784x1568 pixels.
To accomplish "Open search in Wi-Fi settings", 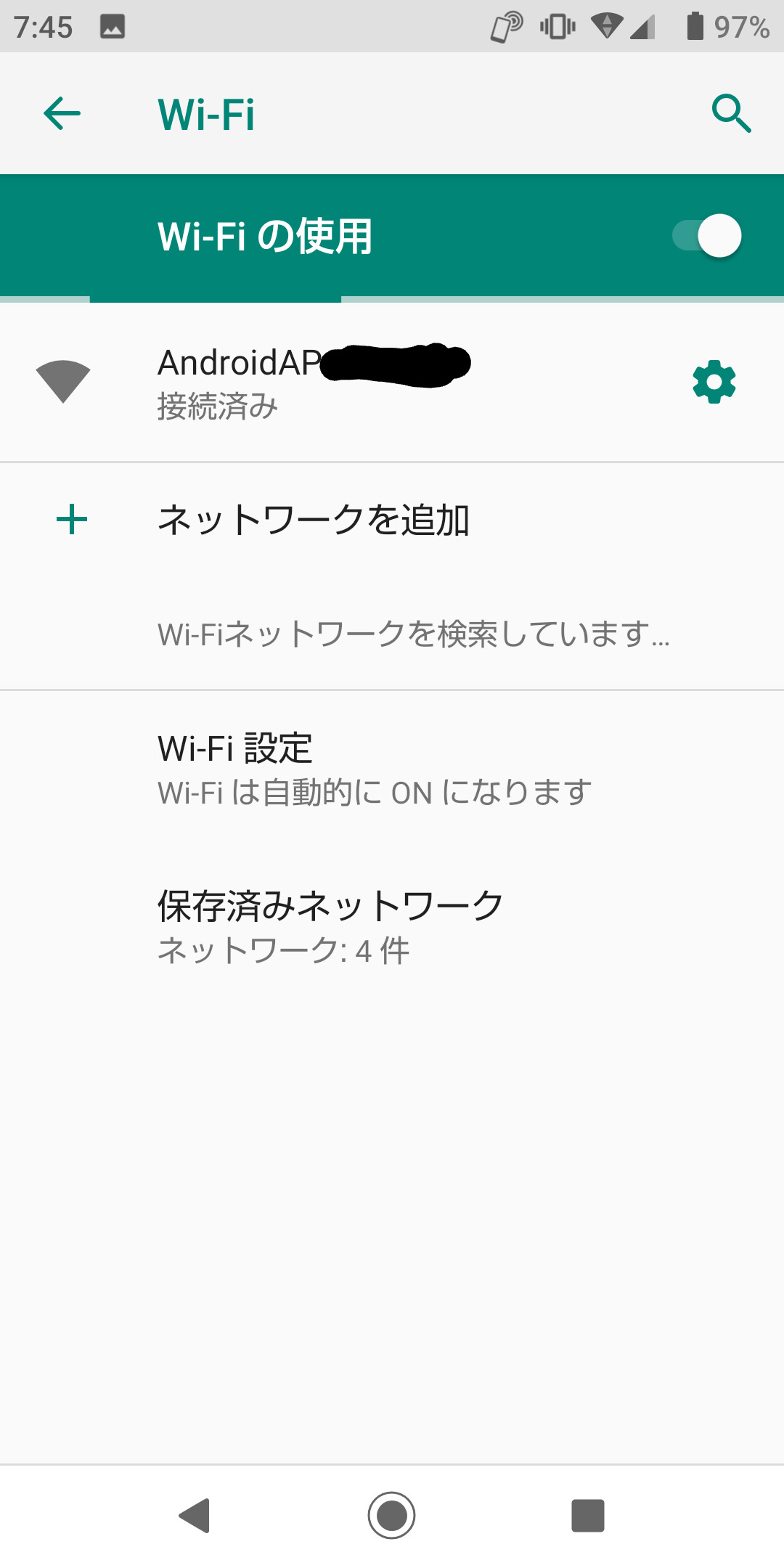I will pos(730,114).
